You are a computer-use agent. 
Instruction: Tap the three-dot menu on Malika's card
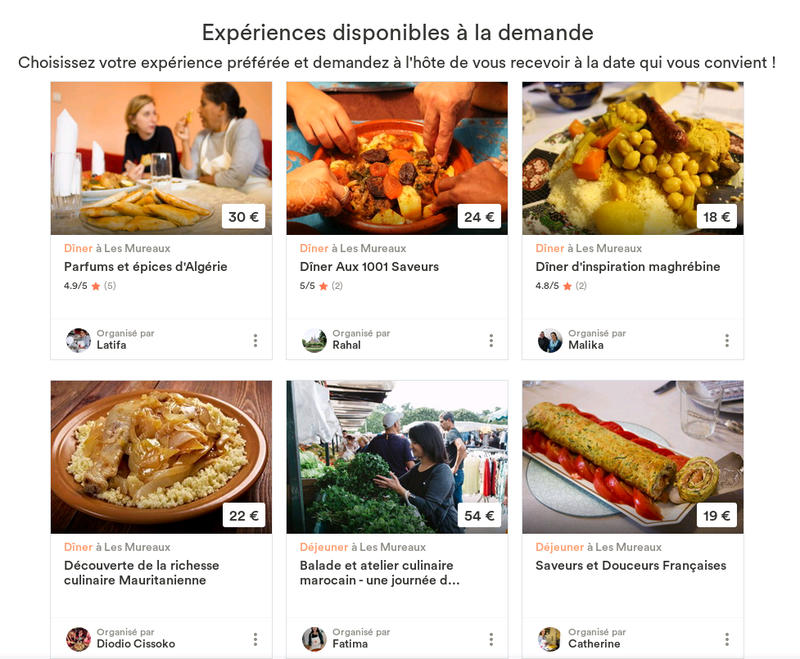coord(727,340)
